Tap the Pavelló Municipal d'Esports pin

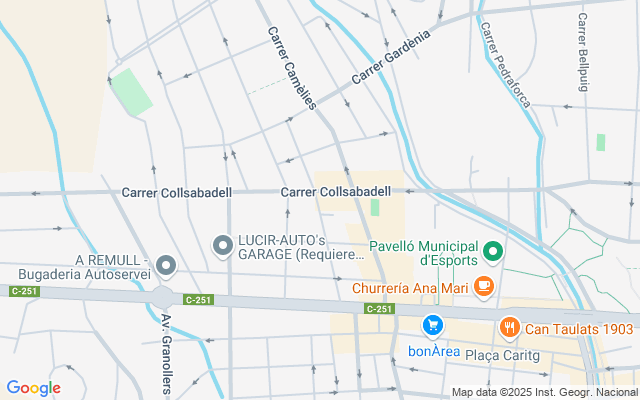coord(492,250)
